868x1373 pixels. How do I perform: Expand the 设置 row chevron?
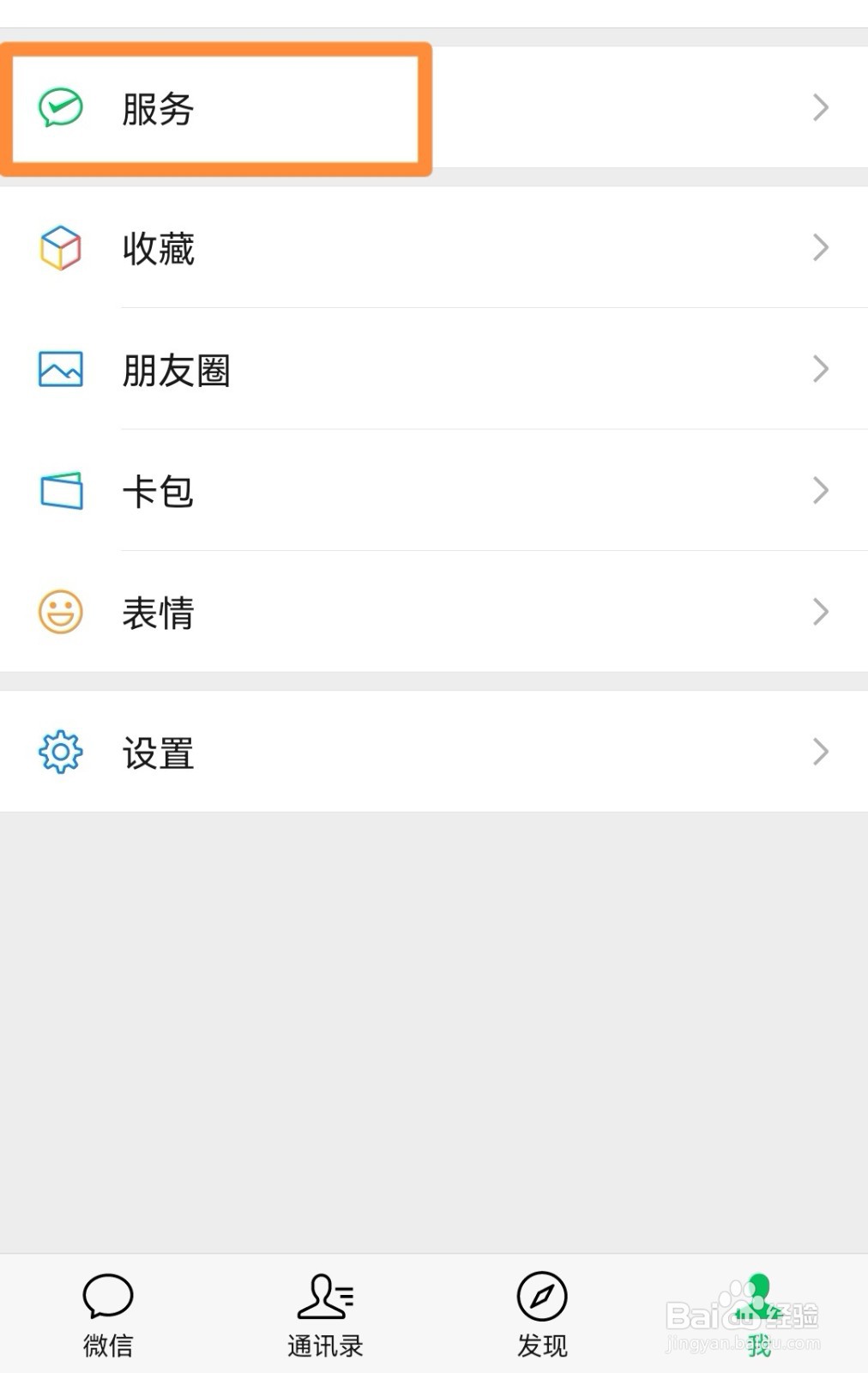pyautogui.click(x=821, y=753)
